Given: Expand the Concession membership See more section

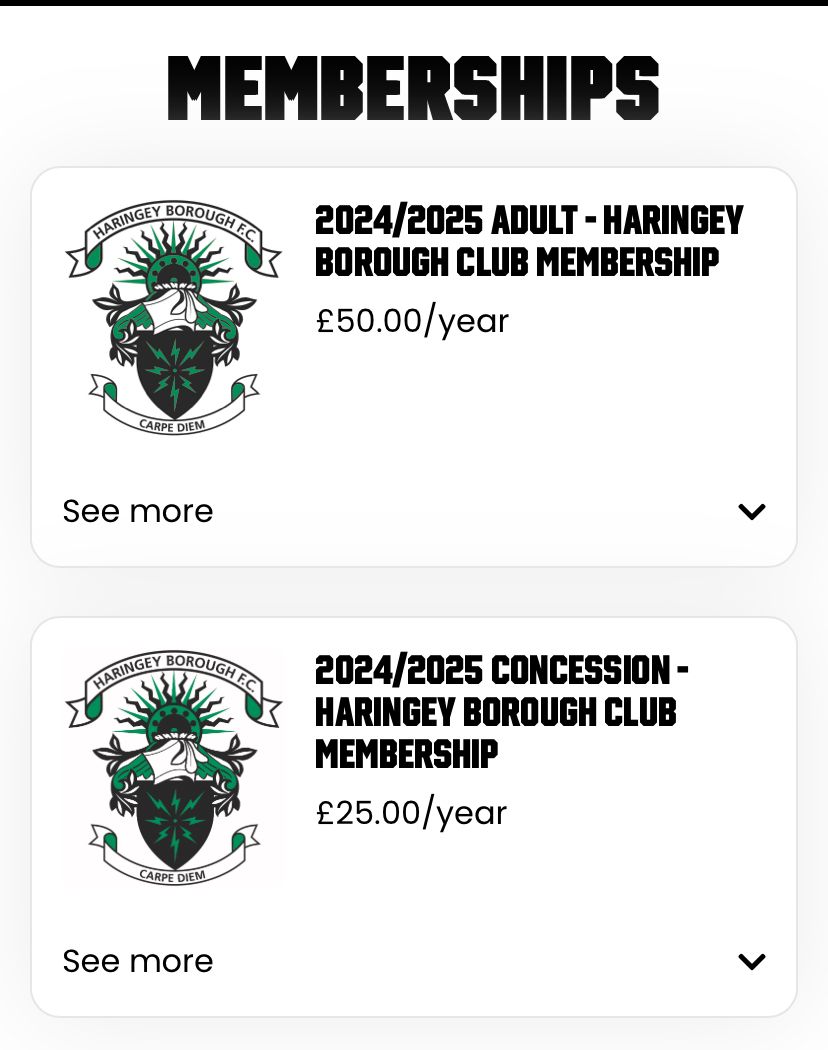Looking at the screenshot, I should tap(414, 961).
